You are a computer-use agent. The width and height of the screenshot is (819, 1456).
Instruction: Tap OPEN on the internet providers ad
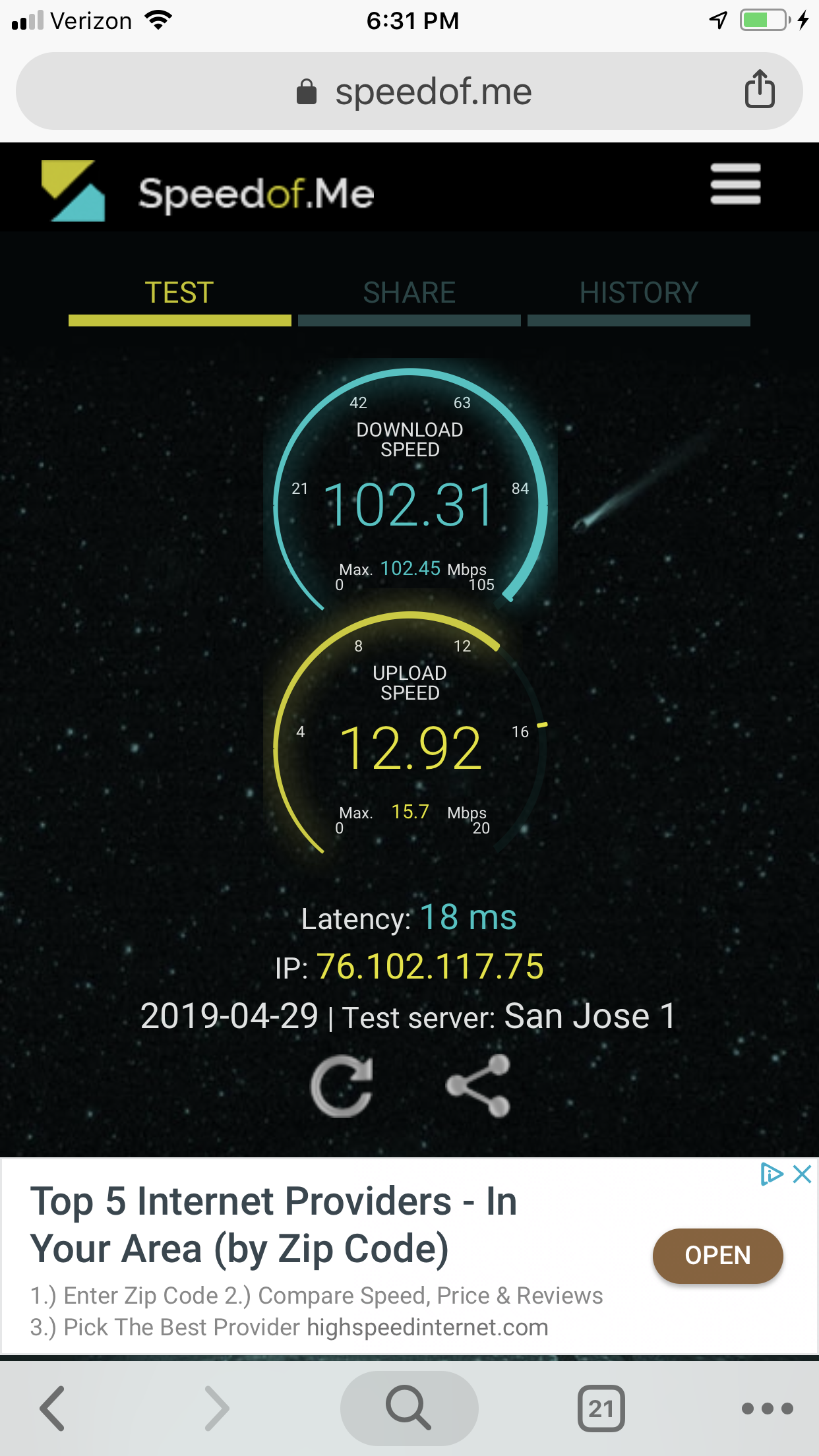[717, 1256]
